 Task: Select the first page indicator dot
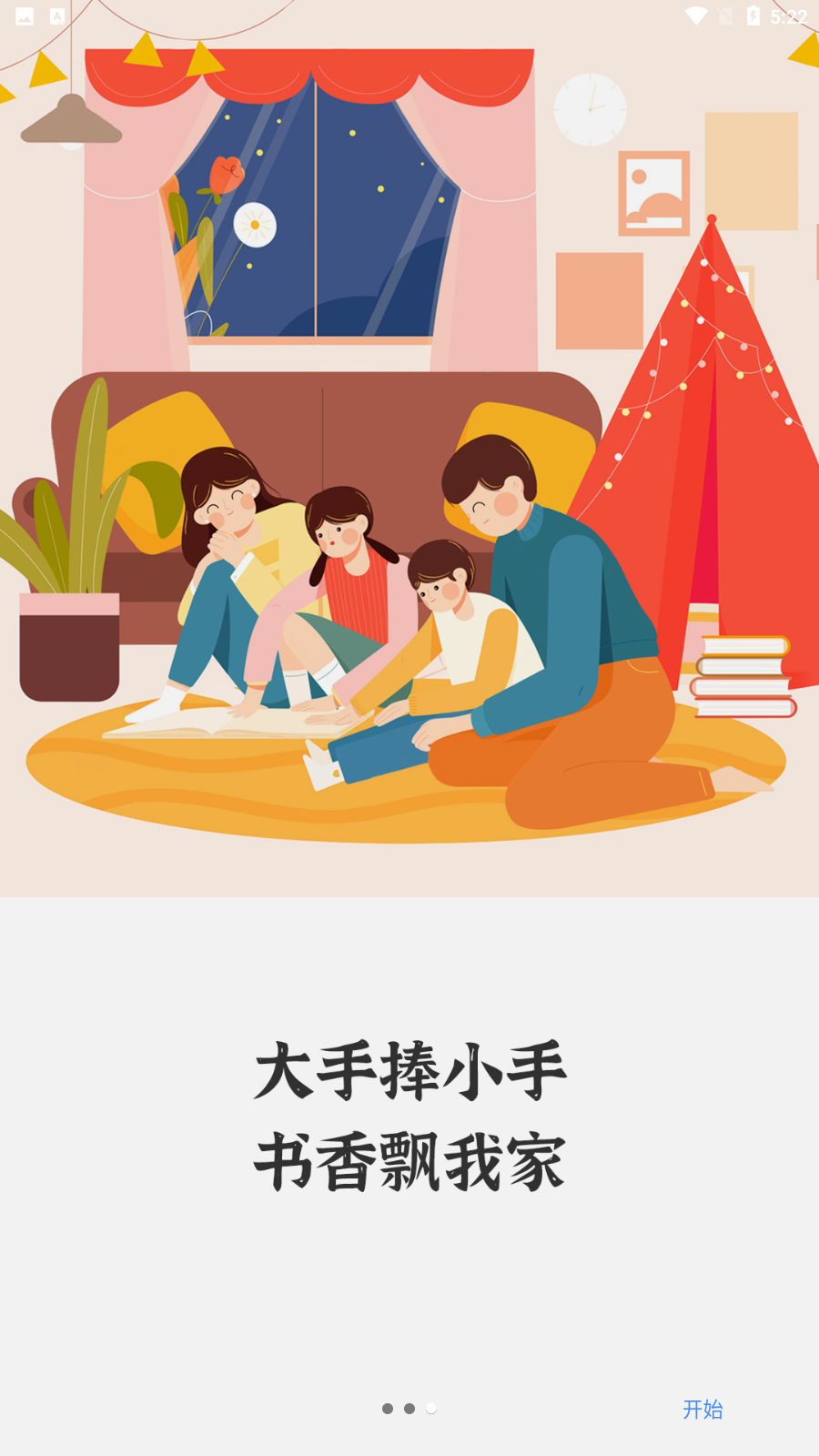pyautogui.click(x=388, y=1409)
